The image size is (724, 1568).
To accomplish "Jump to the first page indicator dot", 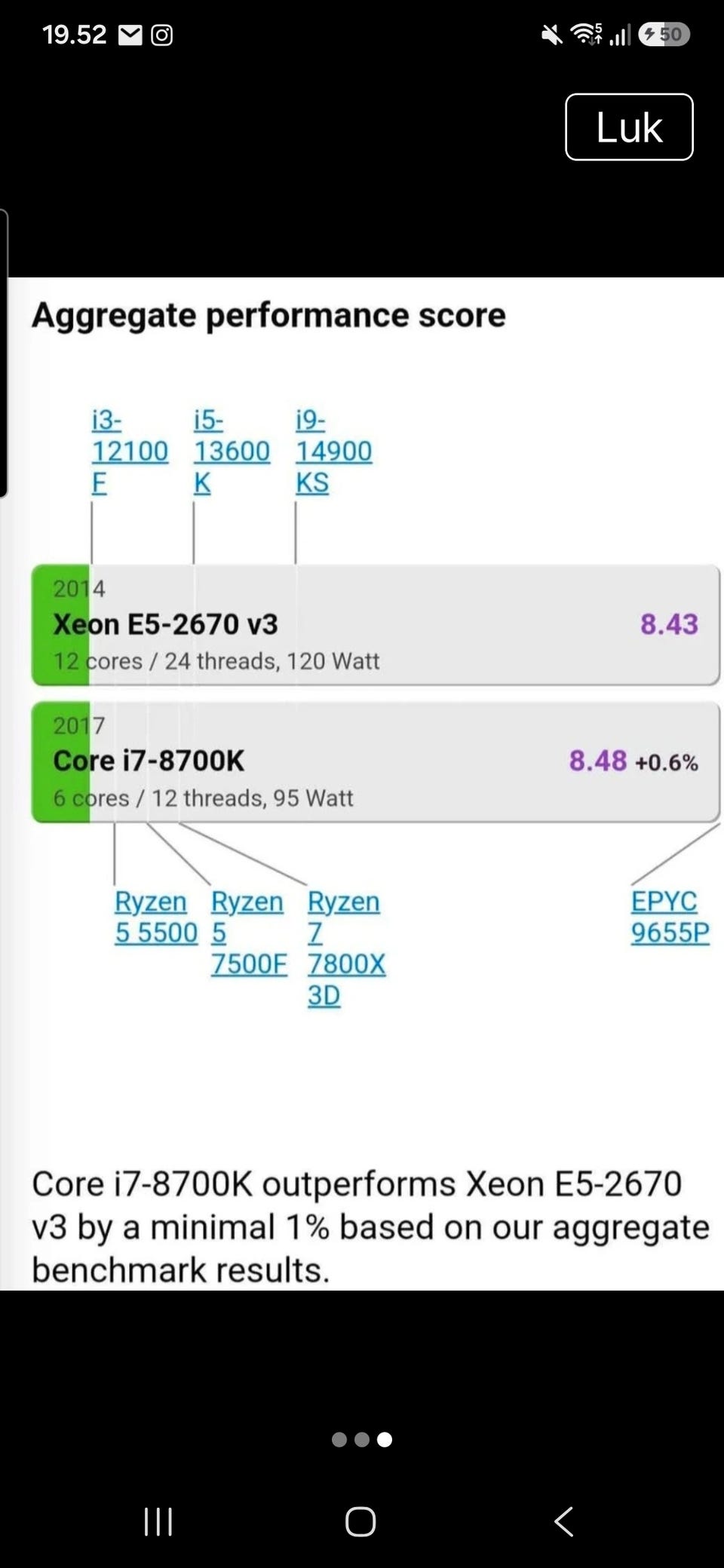I will (339, 1440).
